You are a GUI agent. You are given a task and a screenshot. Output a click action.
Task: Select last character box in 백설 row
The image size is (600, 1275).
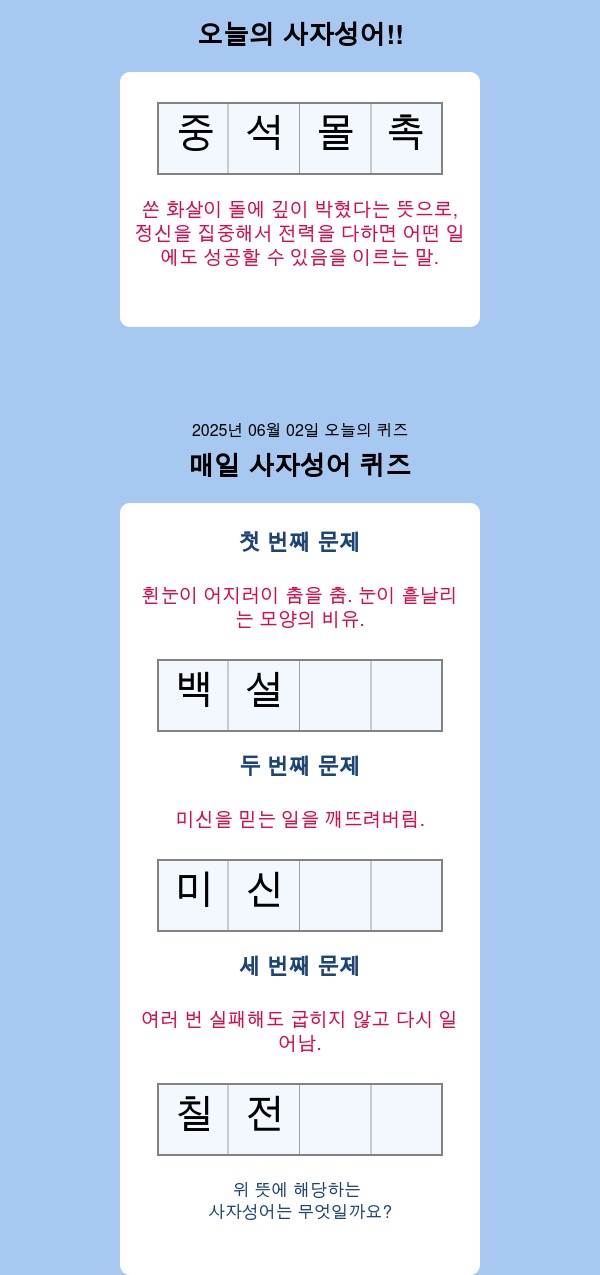[x=406, y=695]
